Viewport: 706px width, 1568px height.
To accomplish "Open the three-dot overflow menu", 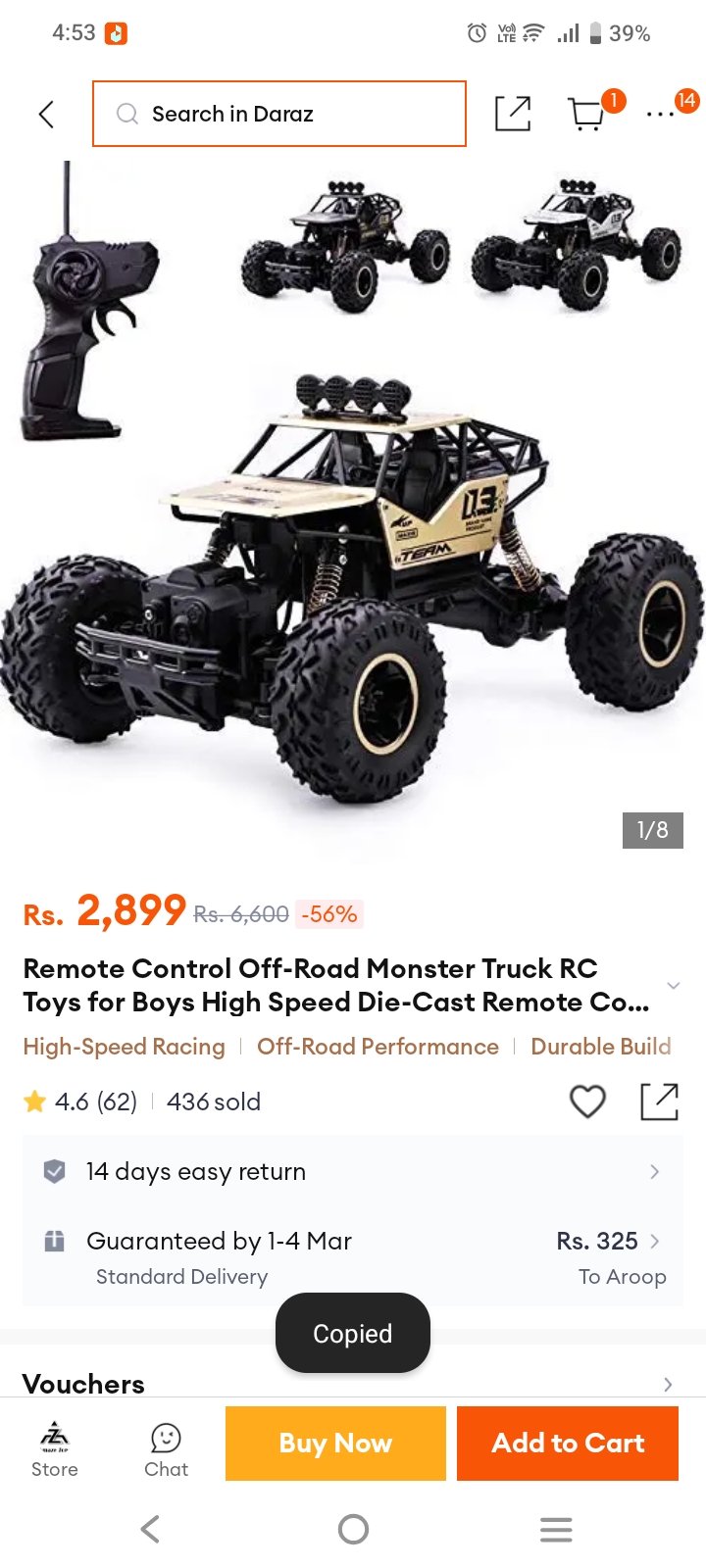I will 660,115.
